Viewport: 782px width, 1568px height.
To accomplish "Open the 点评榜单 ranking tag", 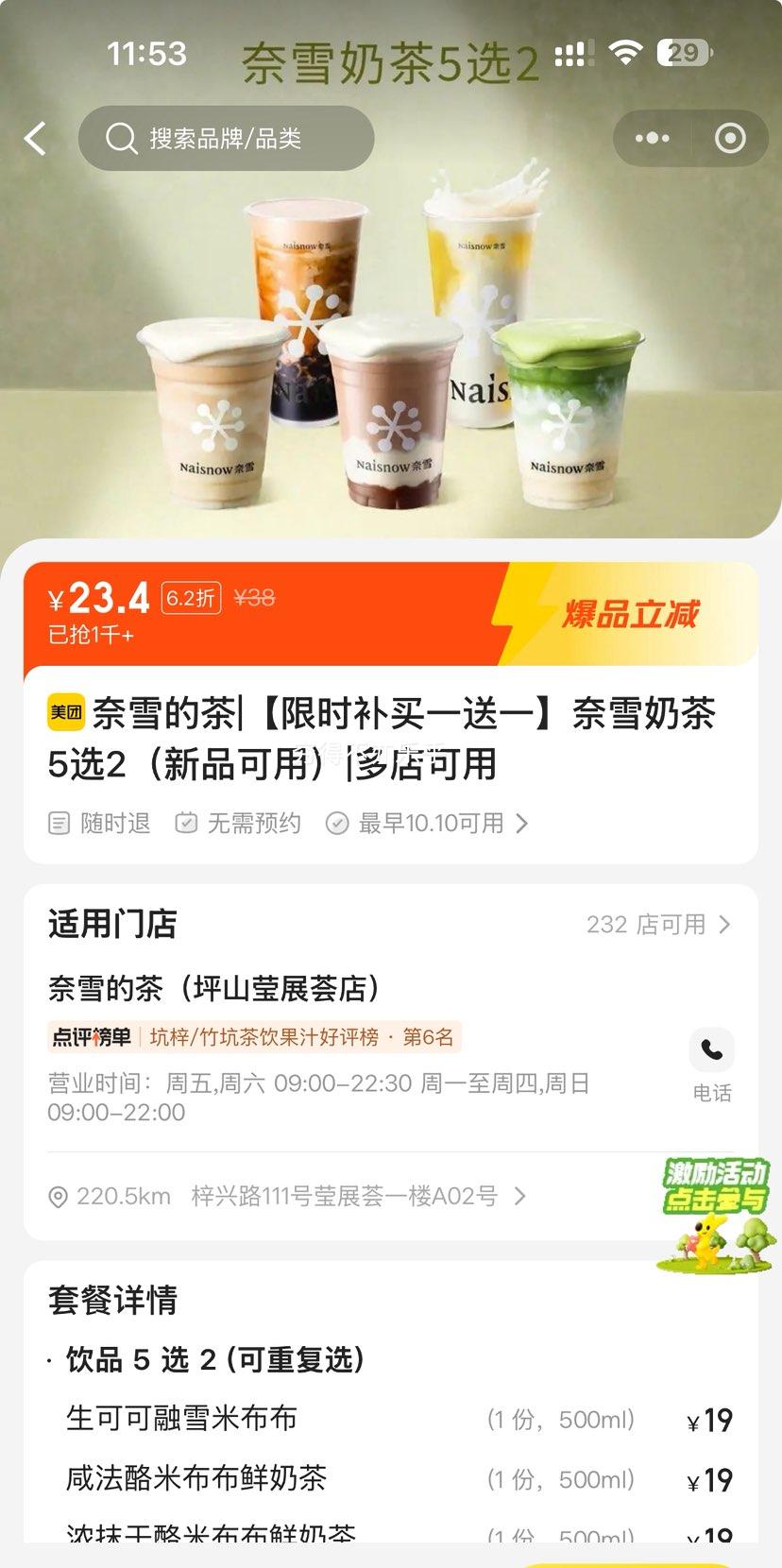I will coord(255,1037).
